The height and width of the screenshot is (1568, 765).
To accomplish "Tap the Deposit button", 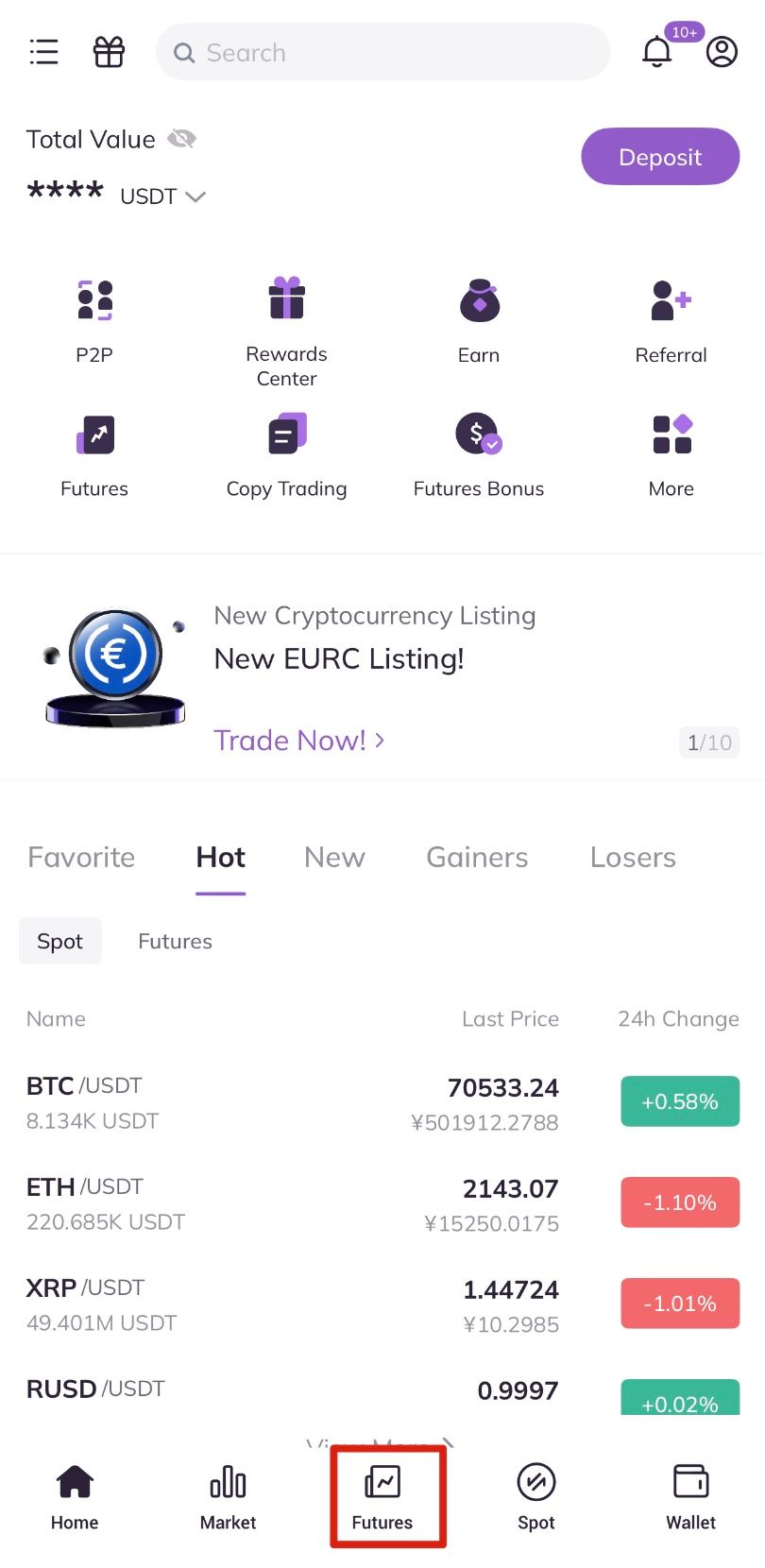I will point(660,157).
